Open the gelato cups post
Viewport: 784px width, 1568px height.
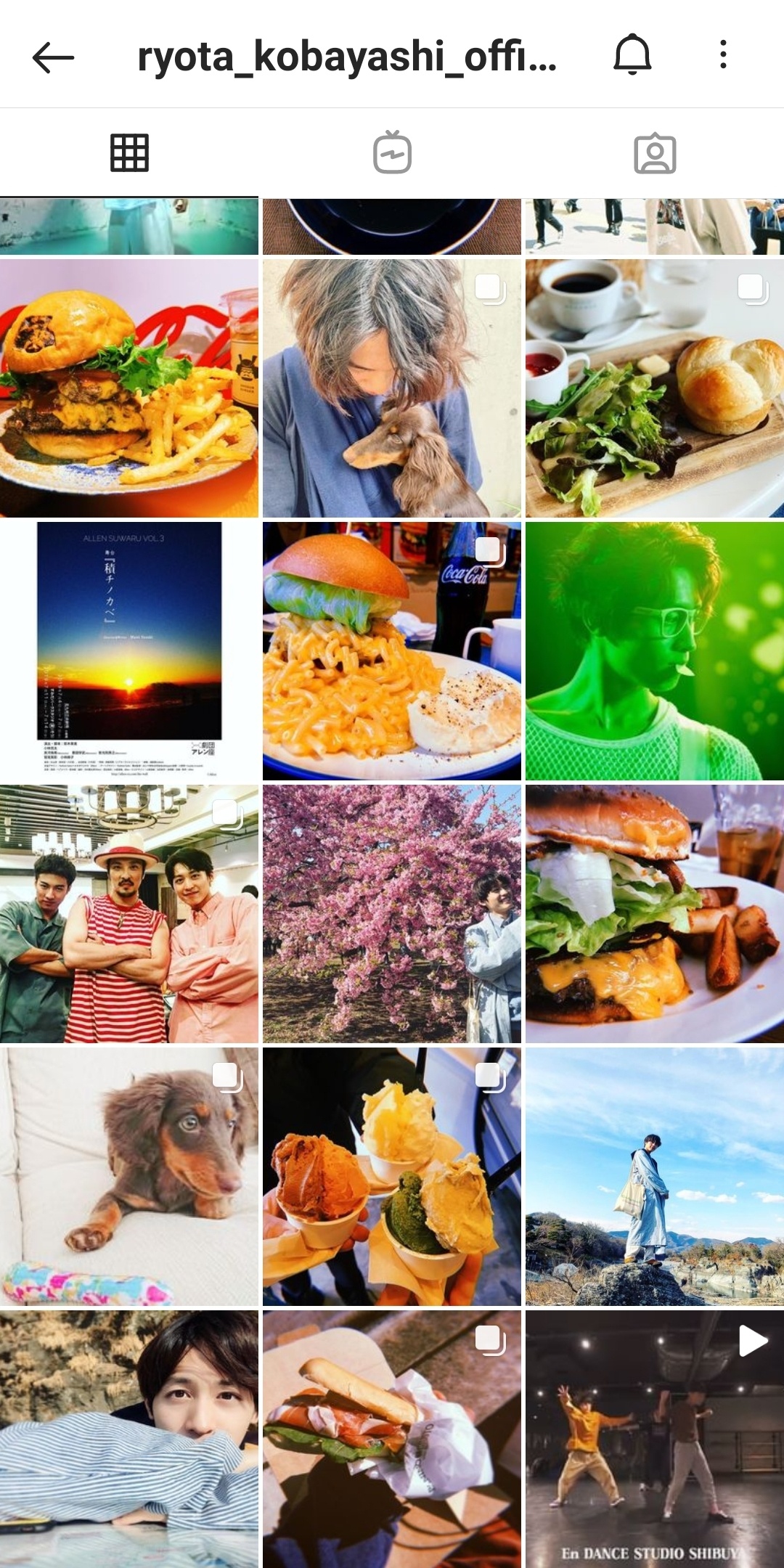(x=392, y=1177)
